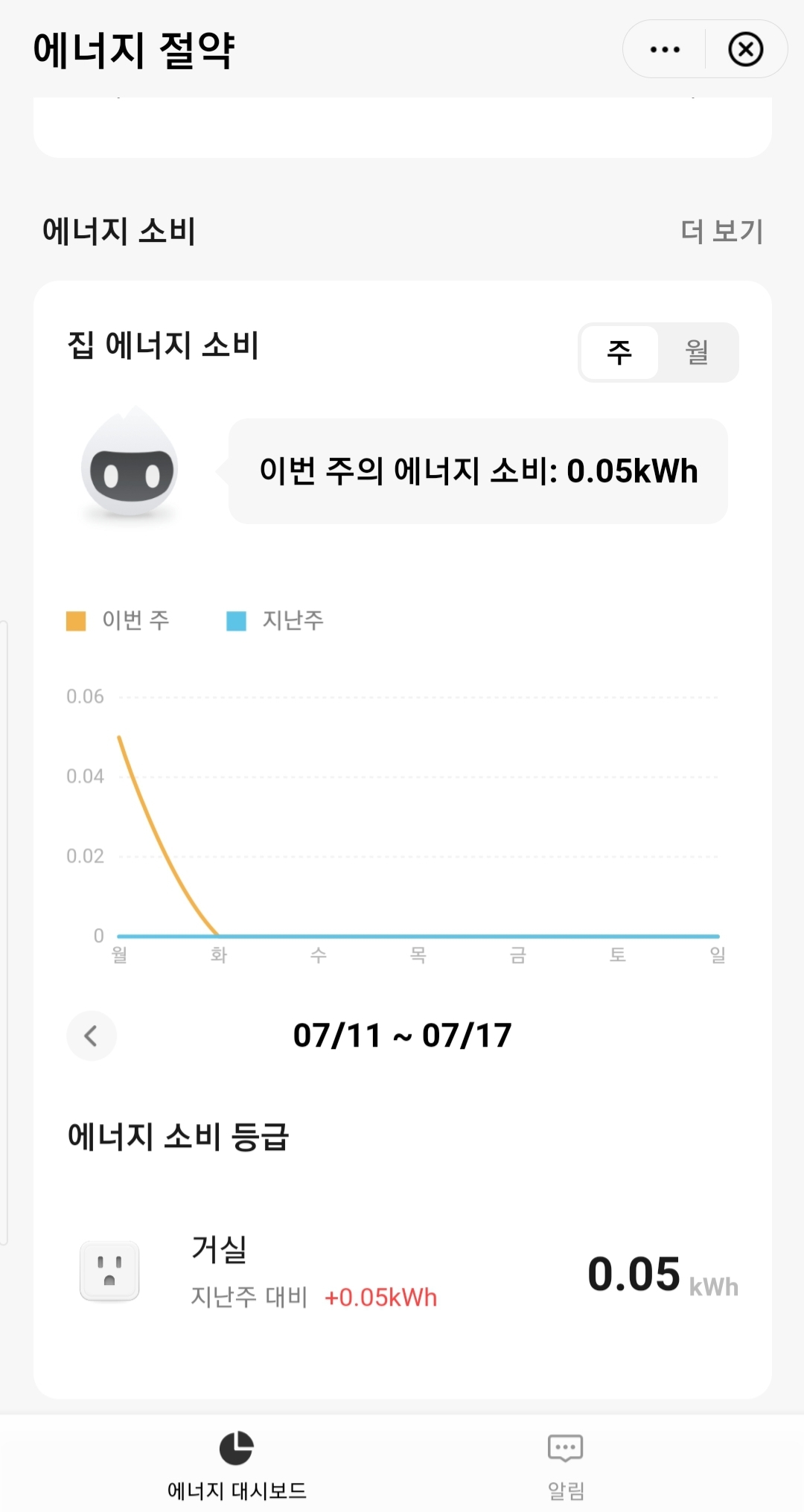The width and height of the screenshot is (804, 1512).
Task: Go to the previous week
Action: coord(92,1036)
